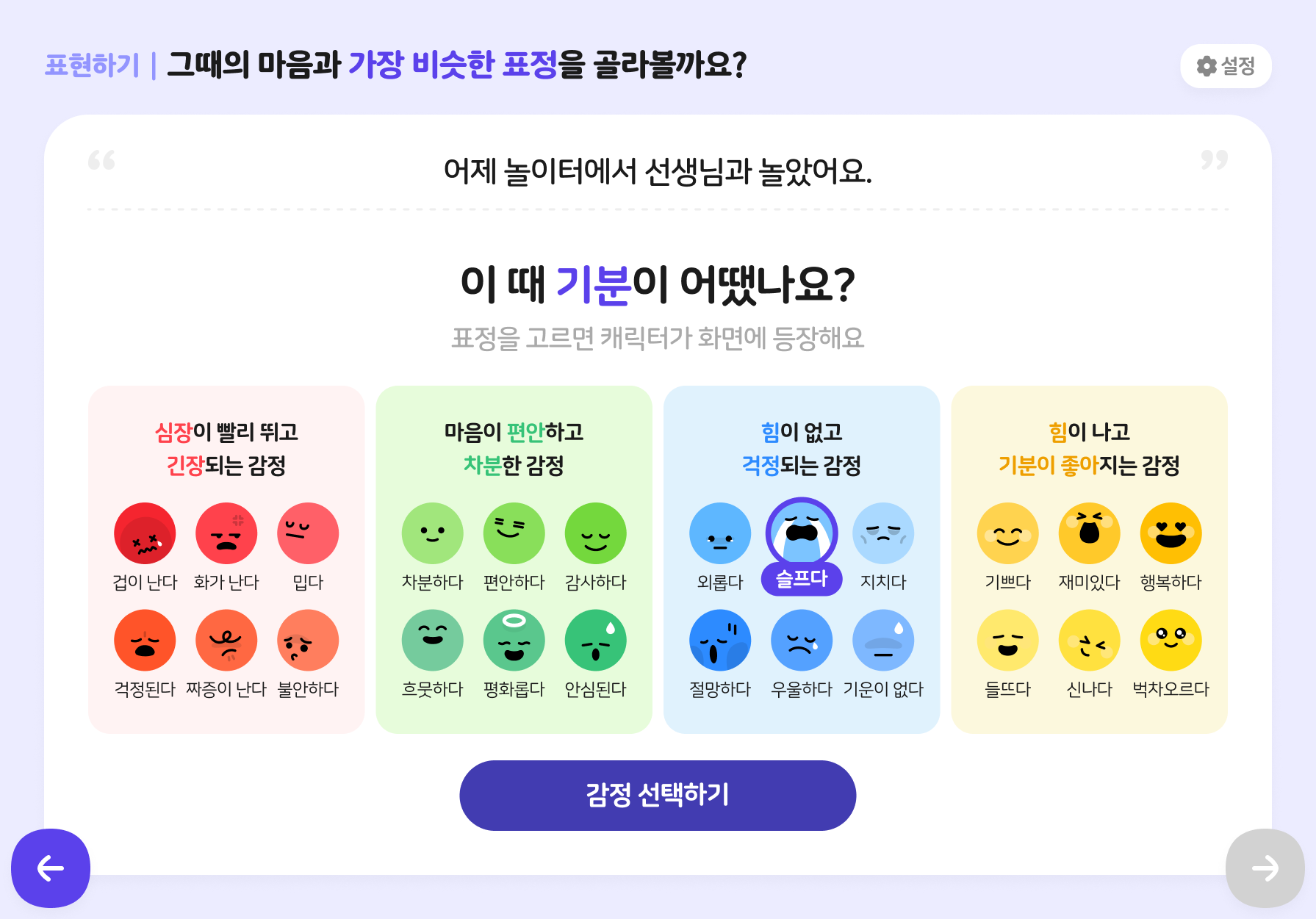This screenshot has height=919, width=1316.
Task: Select the 기쁘다 emotion
Action: coord(1007,534)
